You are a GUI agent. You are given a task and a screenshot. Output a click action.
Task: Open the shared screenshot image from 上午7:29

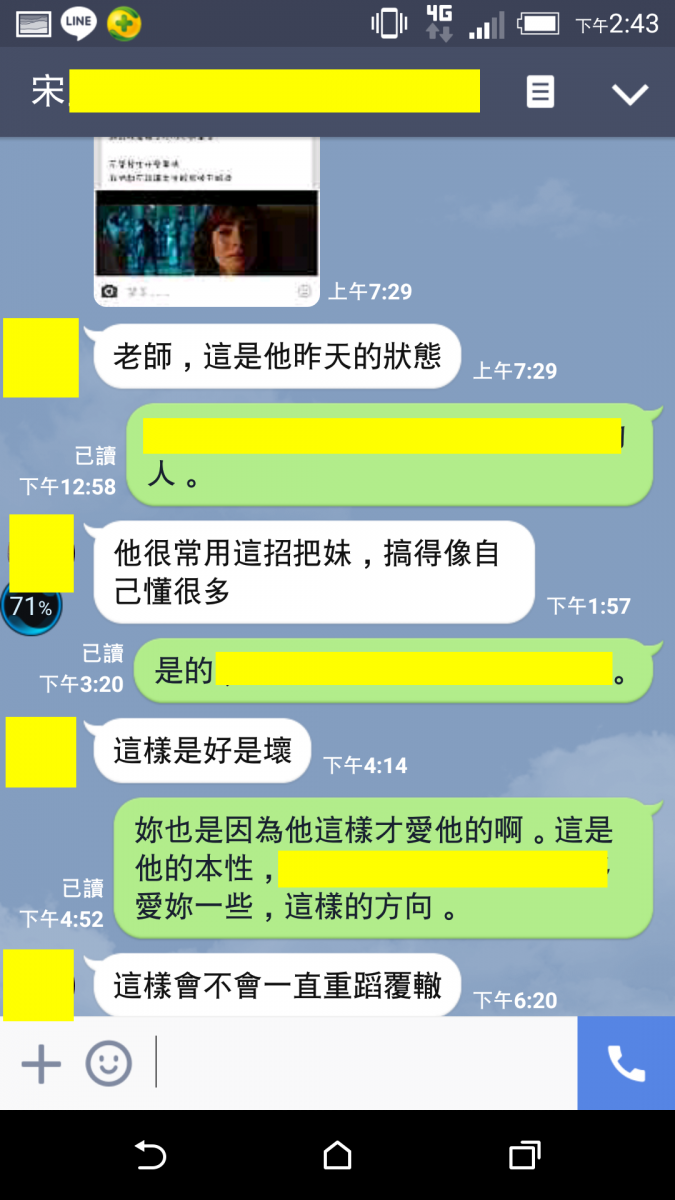(207, 220)
